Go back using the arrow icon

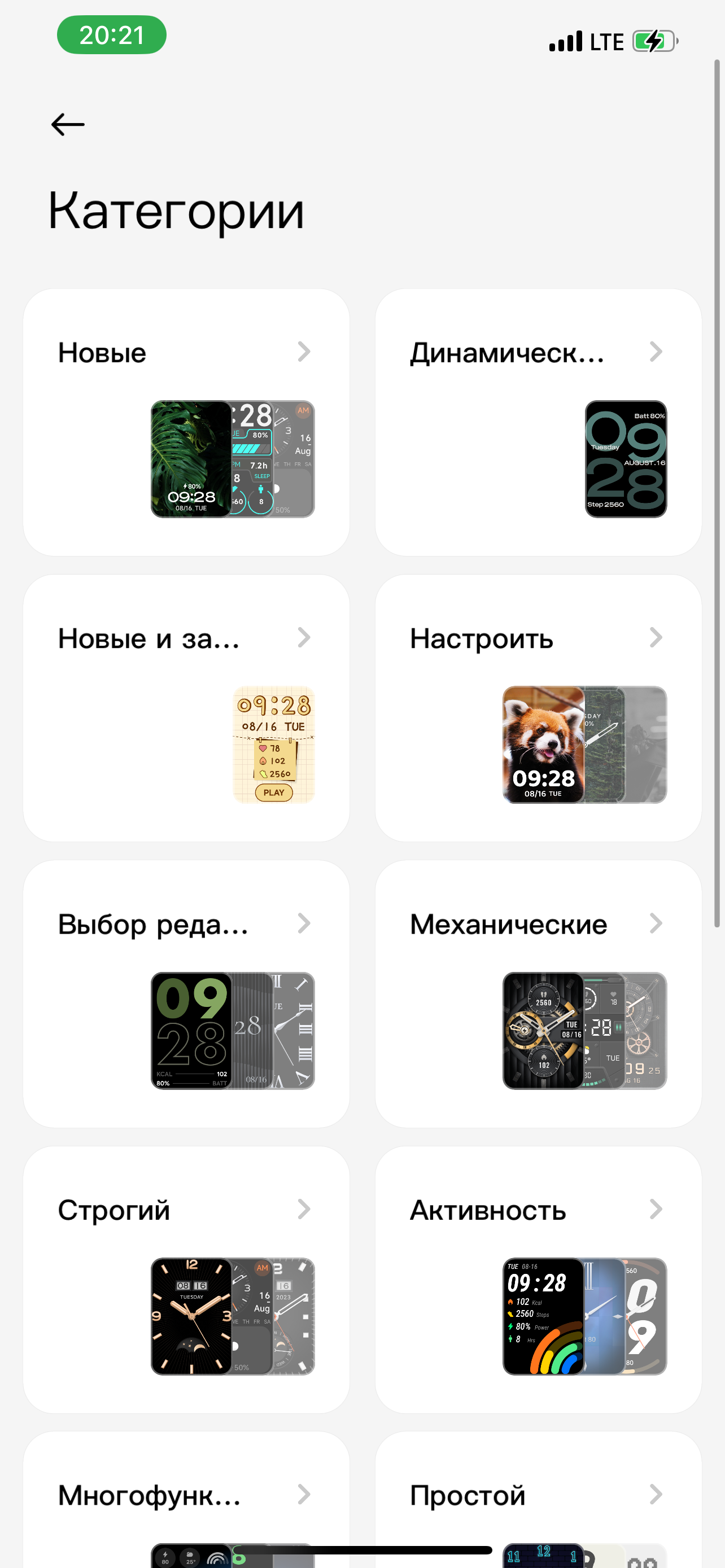(68, 125)
